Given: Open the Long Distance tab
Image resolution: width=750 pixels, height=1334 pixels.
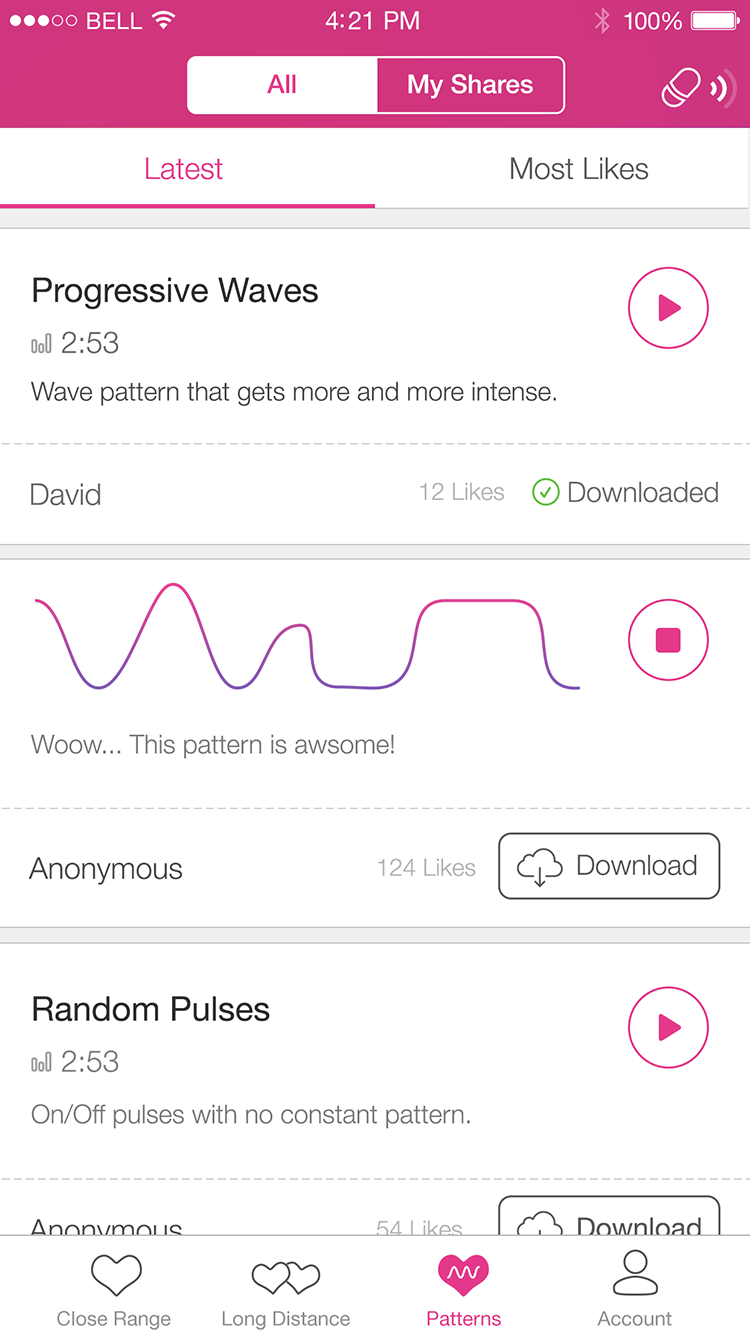Looking at the screenshot, I should tap(286, 1290).
